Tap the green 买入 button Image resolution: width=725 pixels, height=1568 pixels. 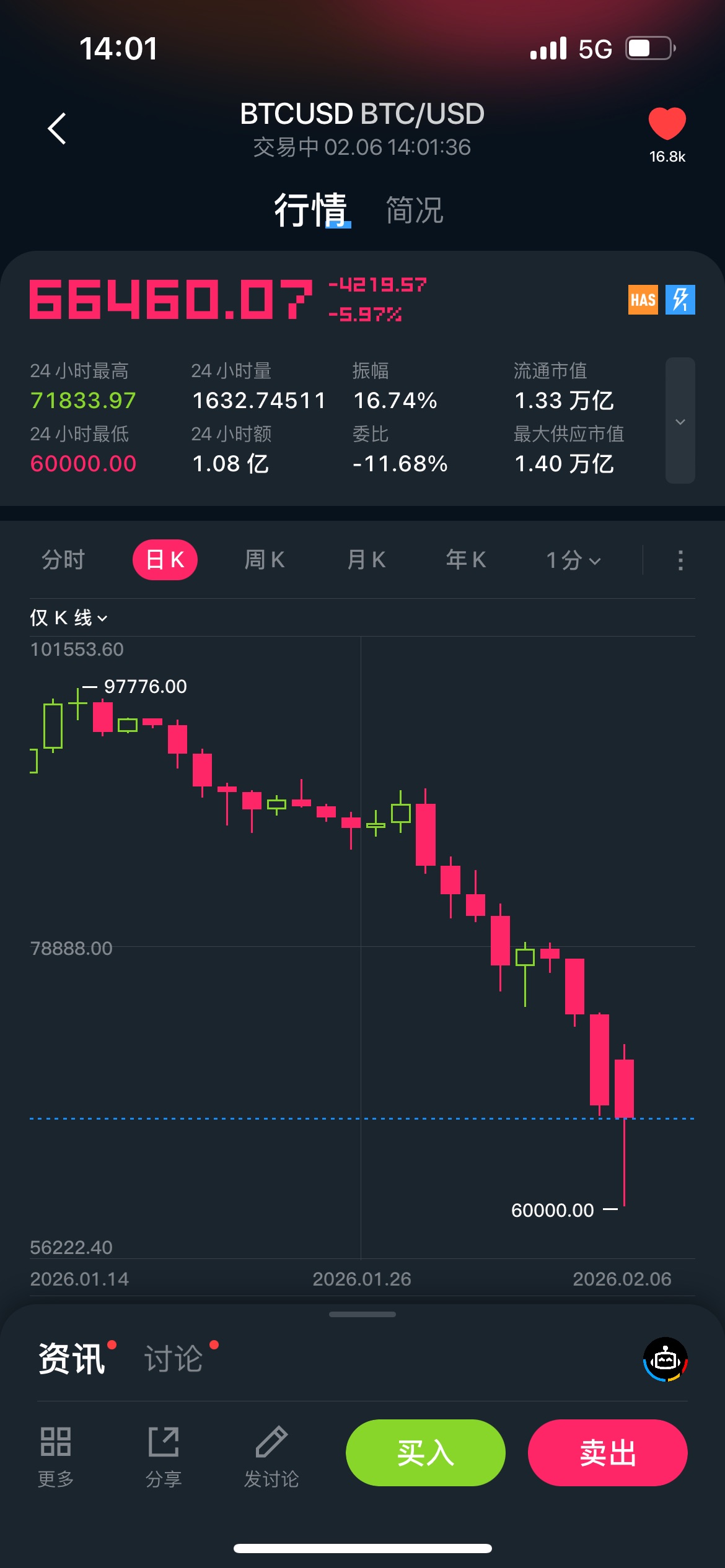click(x=425, y=1453)
